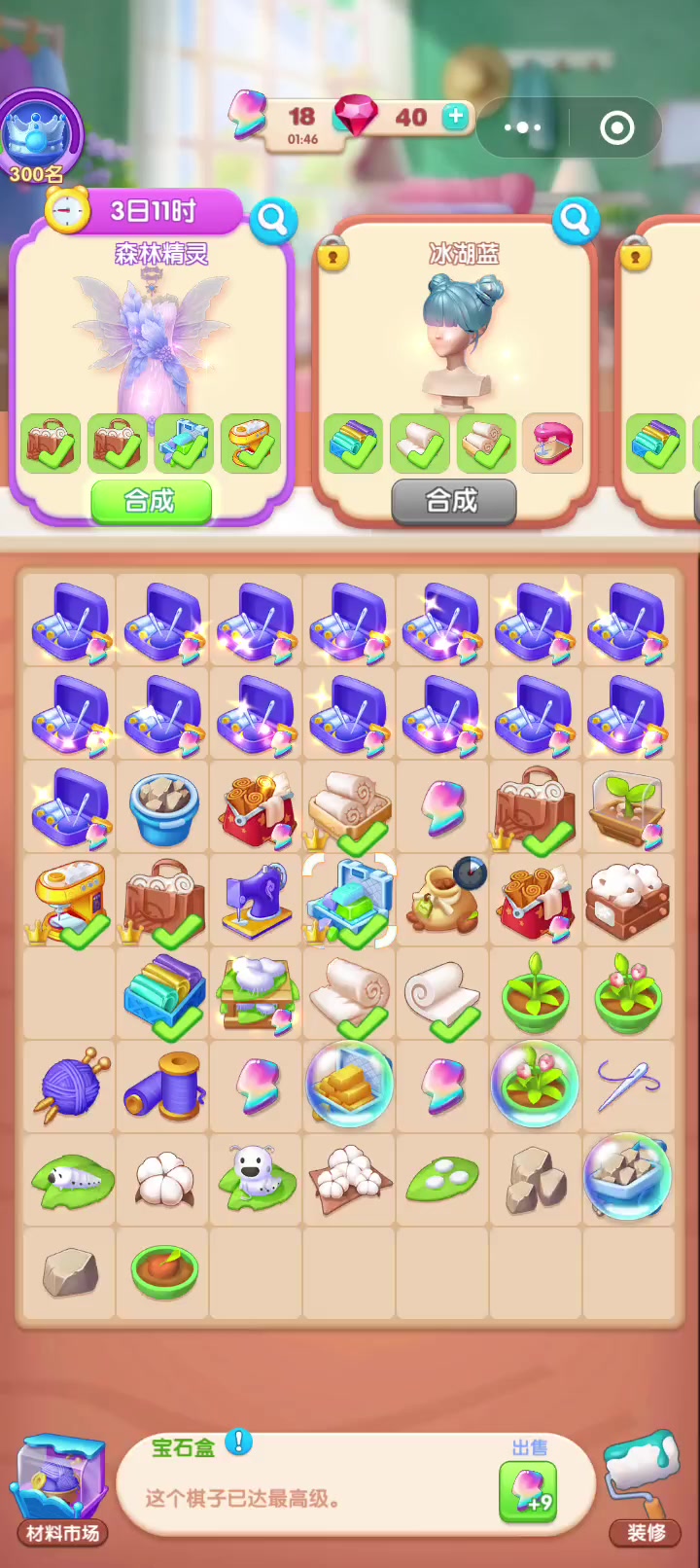Image resolution: width=700 pixels, height=1568 pixels.
Task: Open the info icon beside 宝石盒
Action: point(238,1443)
